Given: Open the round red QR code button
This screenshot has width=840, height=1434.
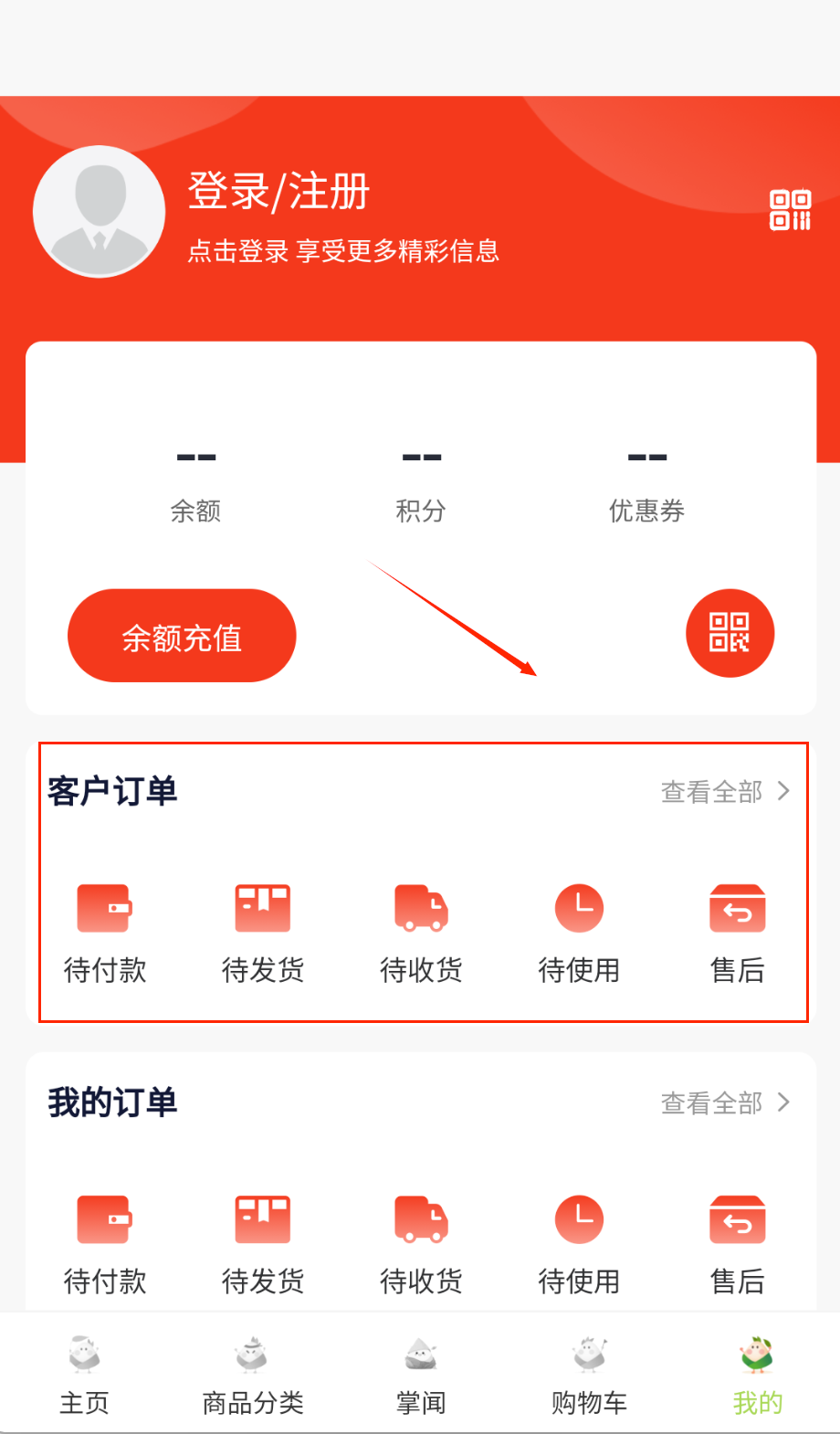Looking at the screenshot, I should click(730, 633).
